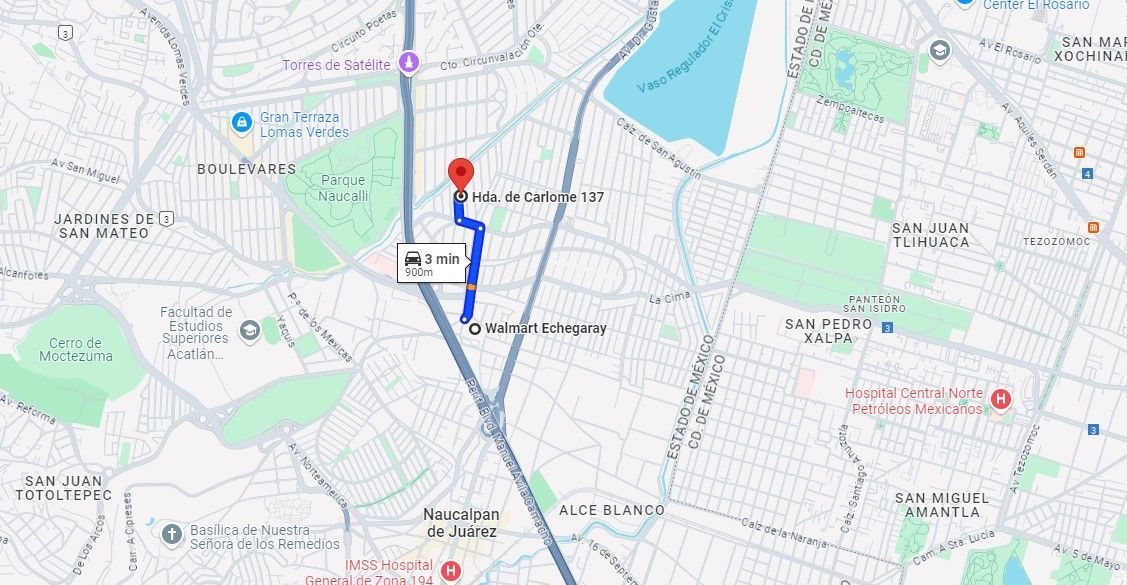This screenshot has width=1127, height=585.
Task: Open Facultad de Estudios Superiores Acatlán marker
Action: pos(249,331)
